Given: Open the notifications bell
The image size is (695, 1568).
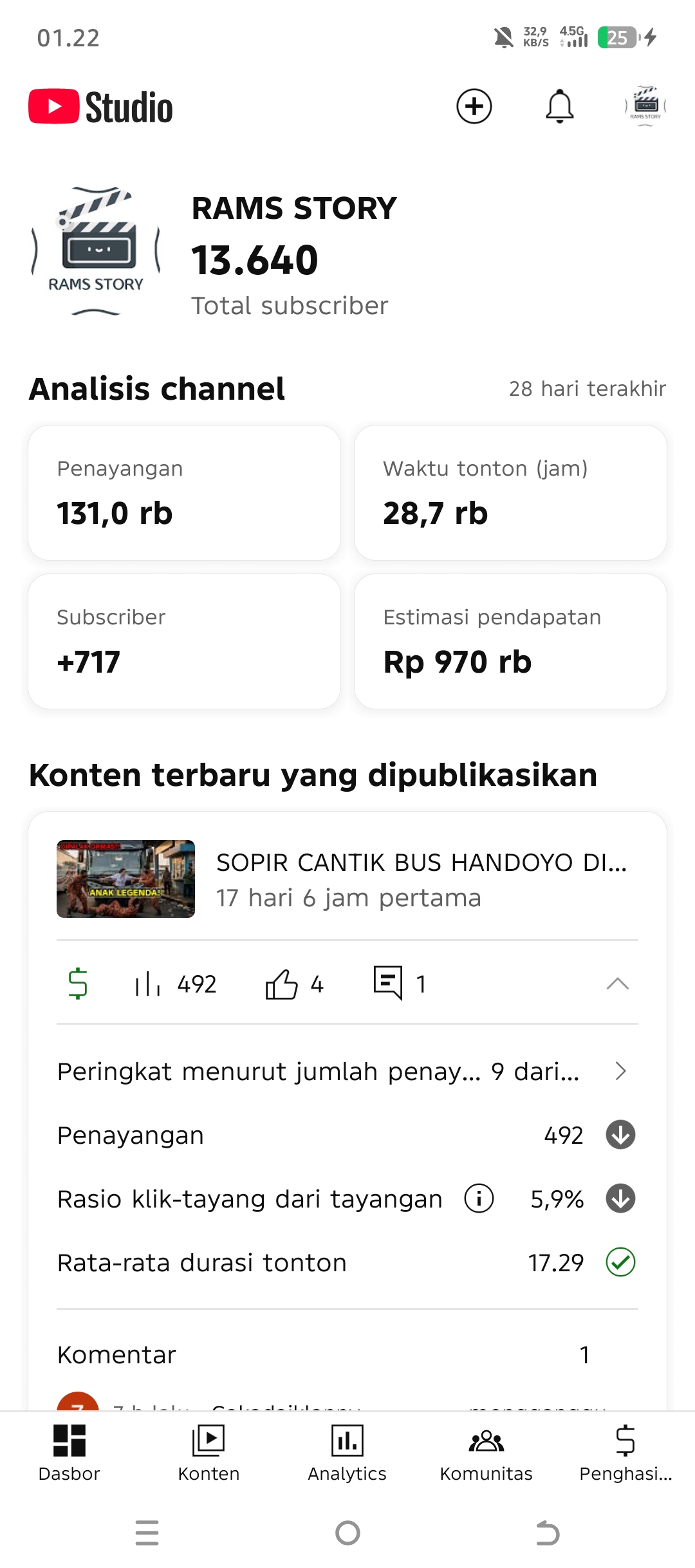Looking at the screenshot, I should tap(560, 106).
